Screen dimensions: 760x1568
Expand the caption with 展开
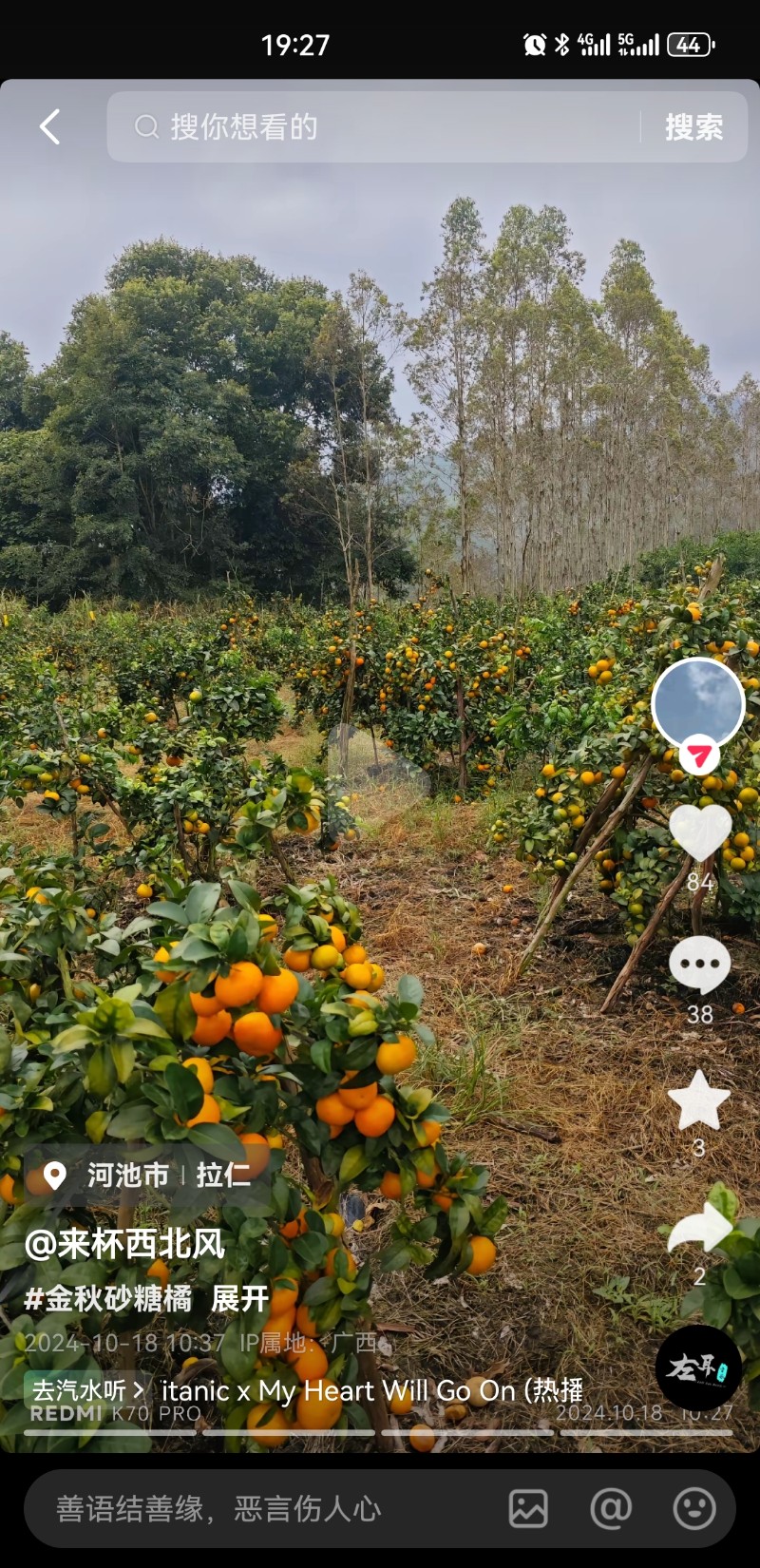(239, 1298)
